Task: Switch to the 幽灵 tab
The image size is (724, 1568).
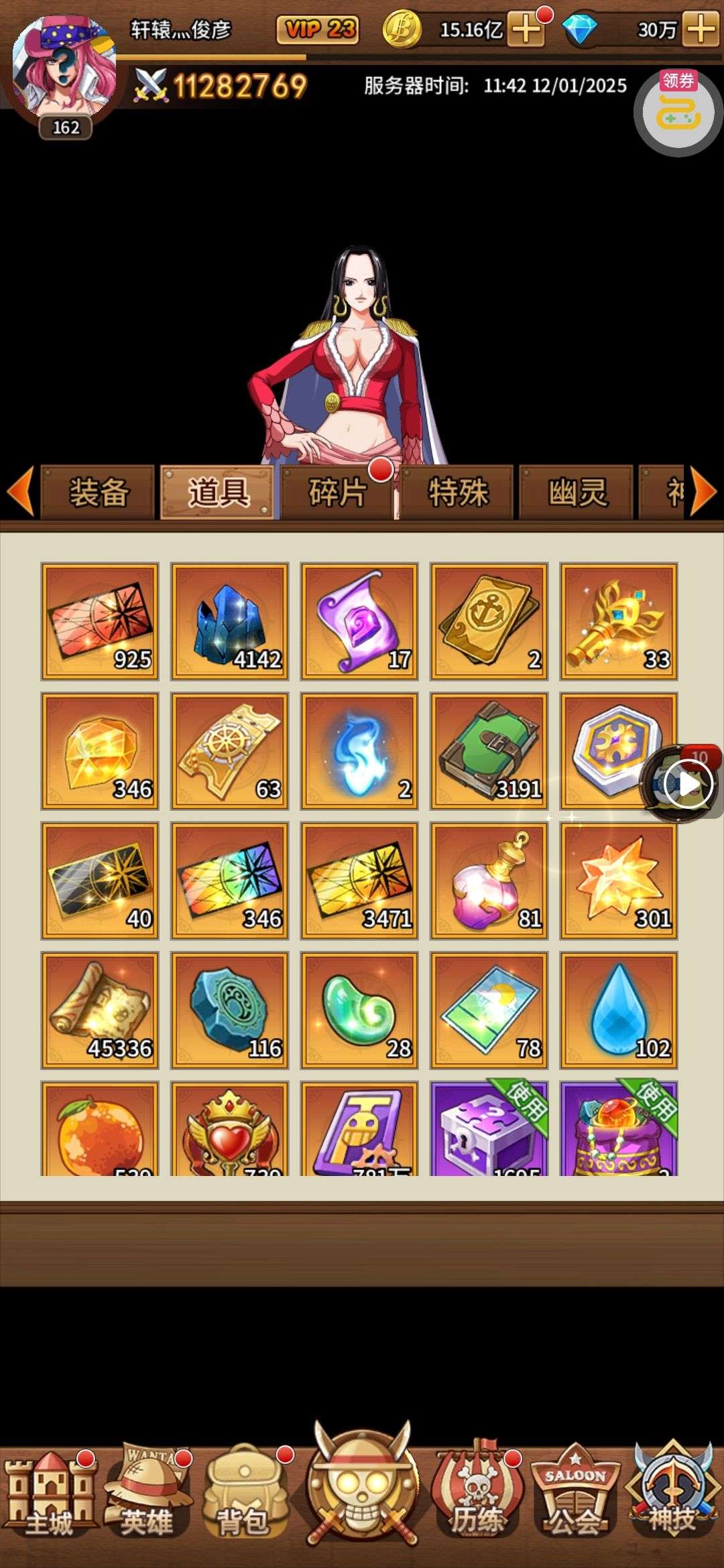Action: click(x=577, y=493)
